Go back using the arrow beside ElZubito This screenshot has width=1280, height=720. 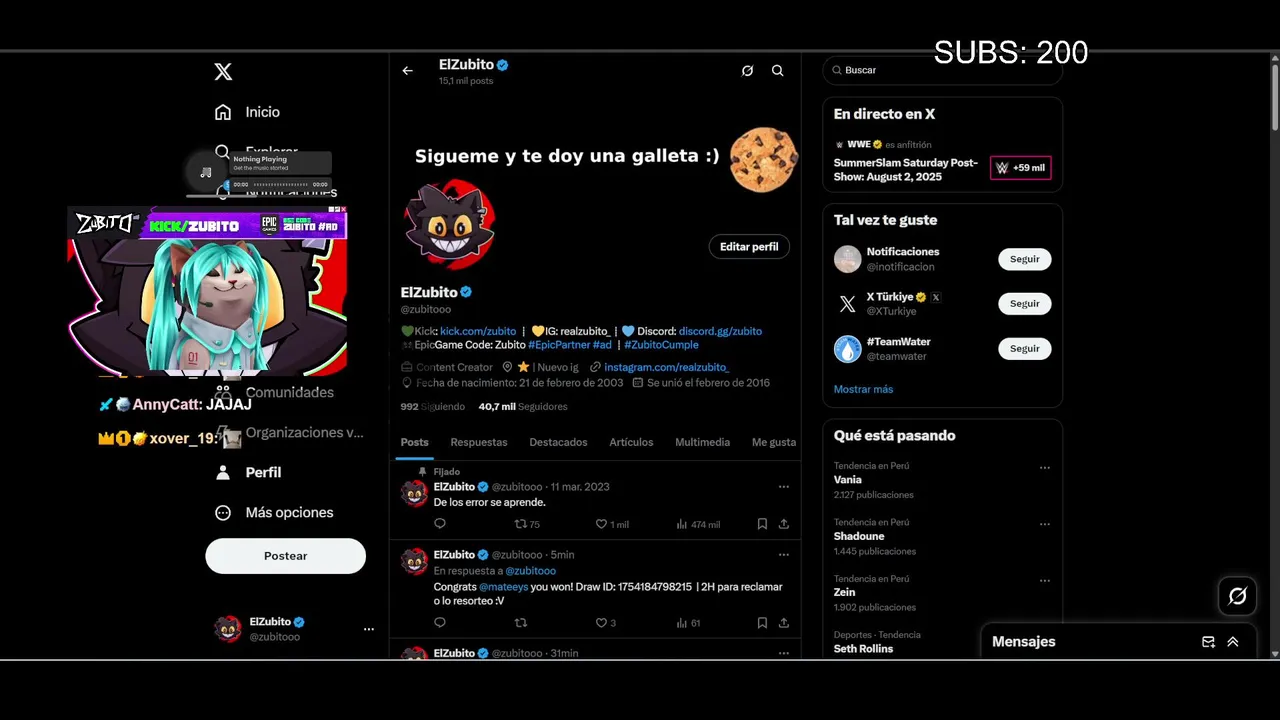pos(407,71)
